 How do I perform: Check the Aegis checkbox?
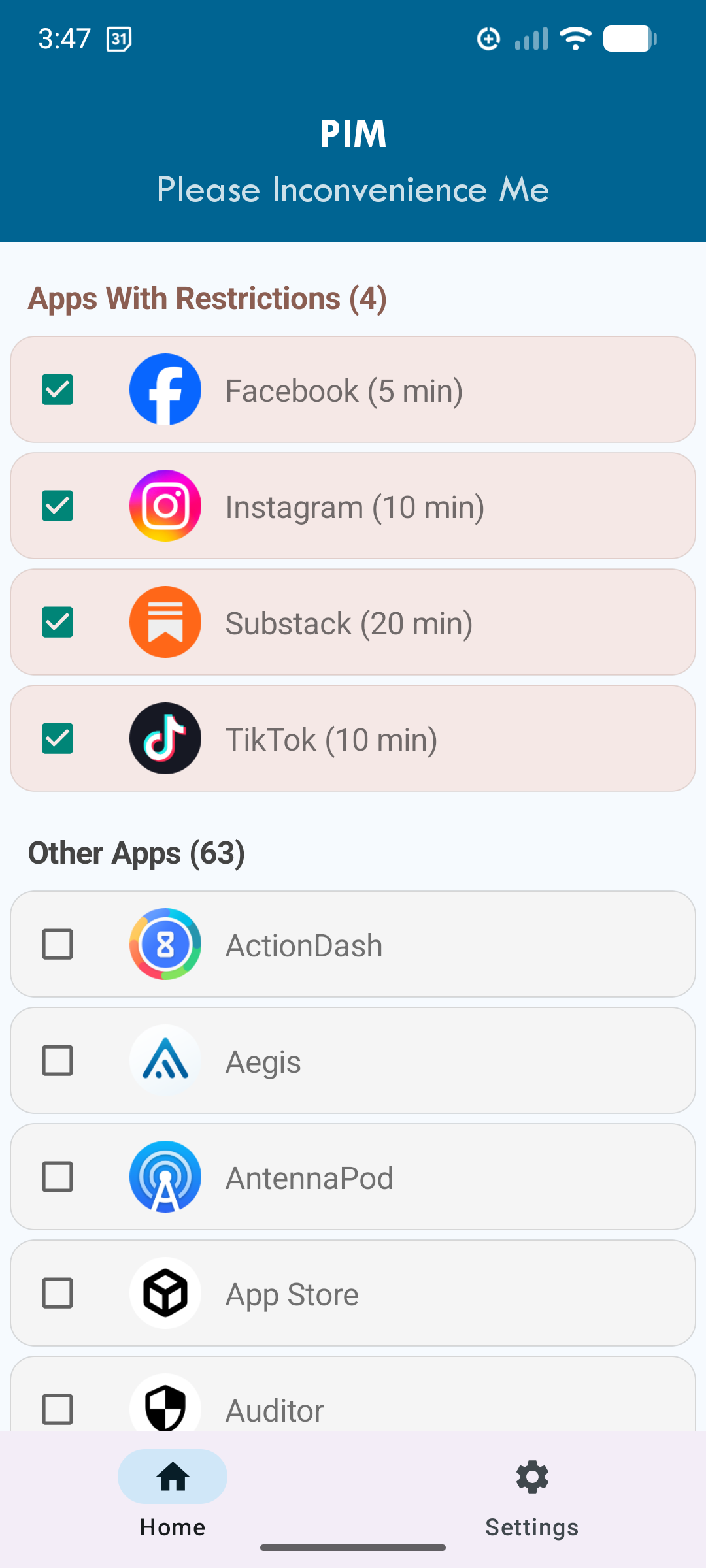click(57, 1060)
